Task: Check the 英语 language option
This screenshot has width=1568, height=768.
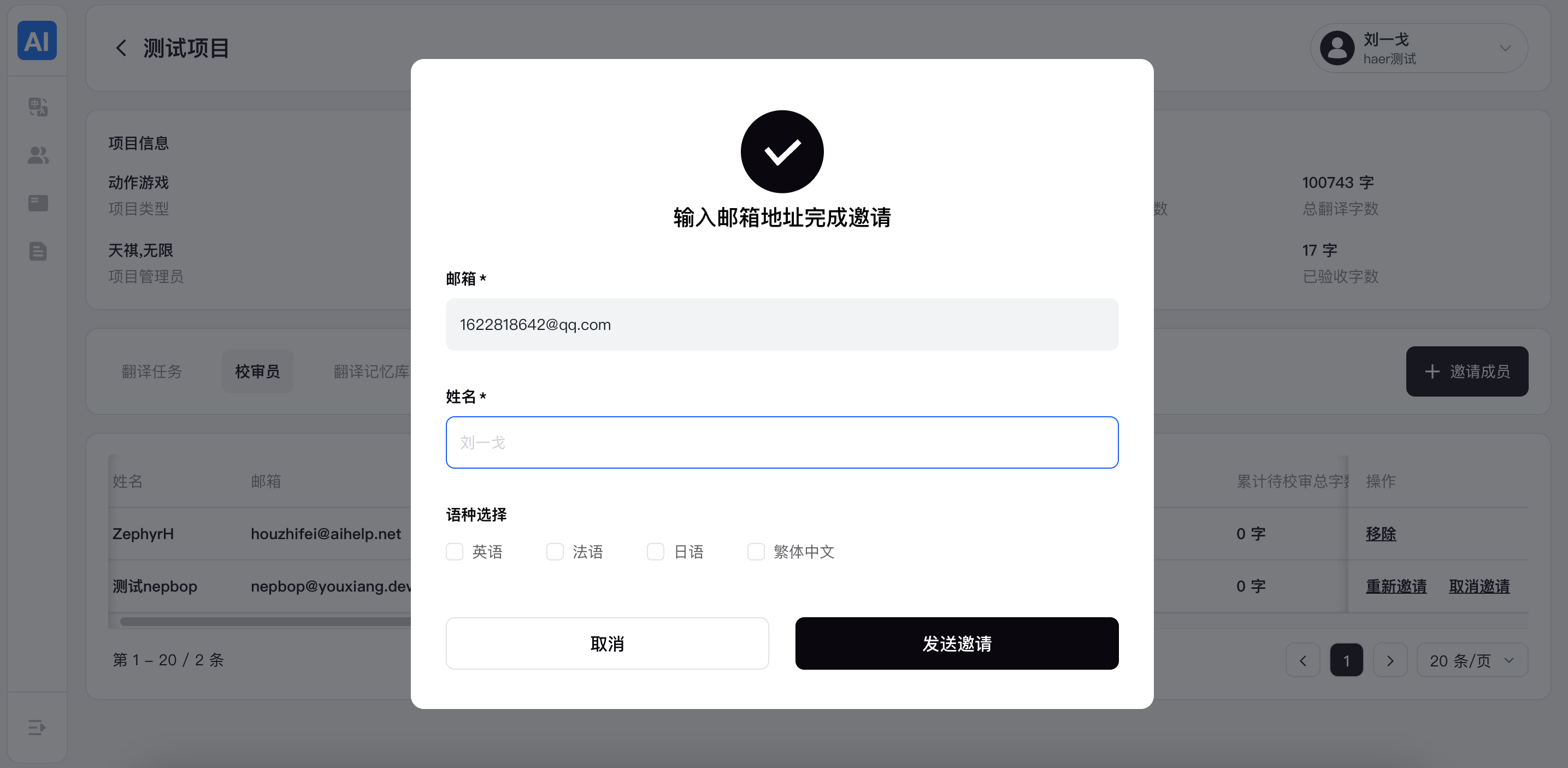Action: pyautogui.click(x=455, y=552)
